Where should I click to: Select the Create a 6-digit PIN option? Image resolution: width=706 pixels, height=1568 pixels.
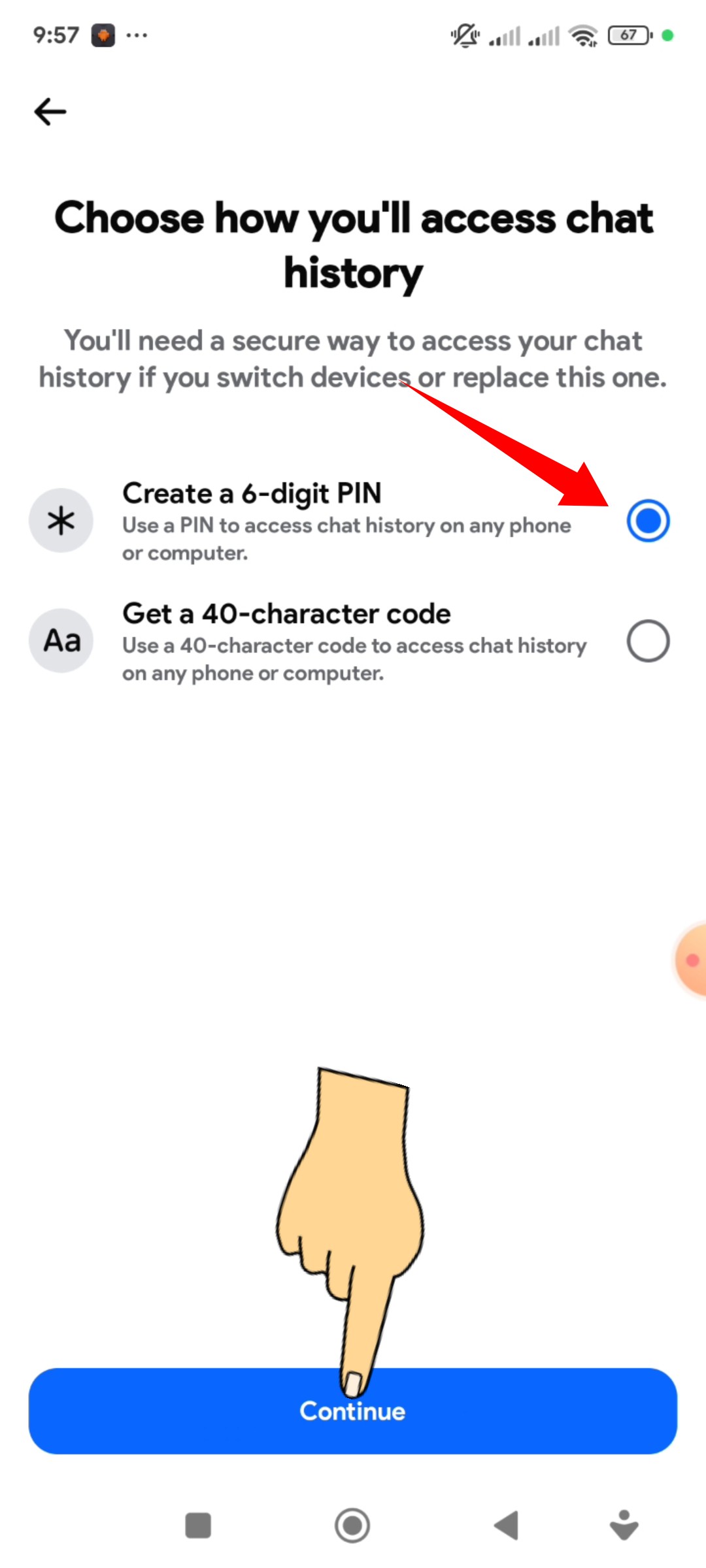[x=647, y=521]
